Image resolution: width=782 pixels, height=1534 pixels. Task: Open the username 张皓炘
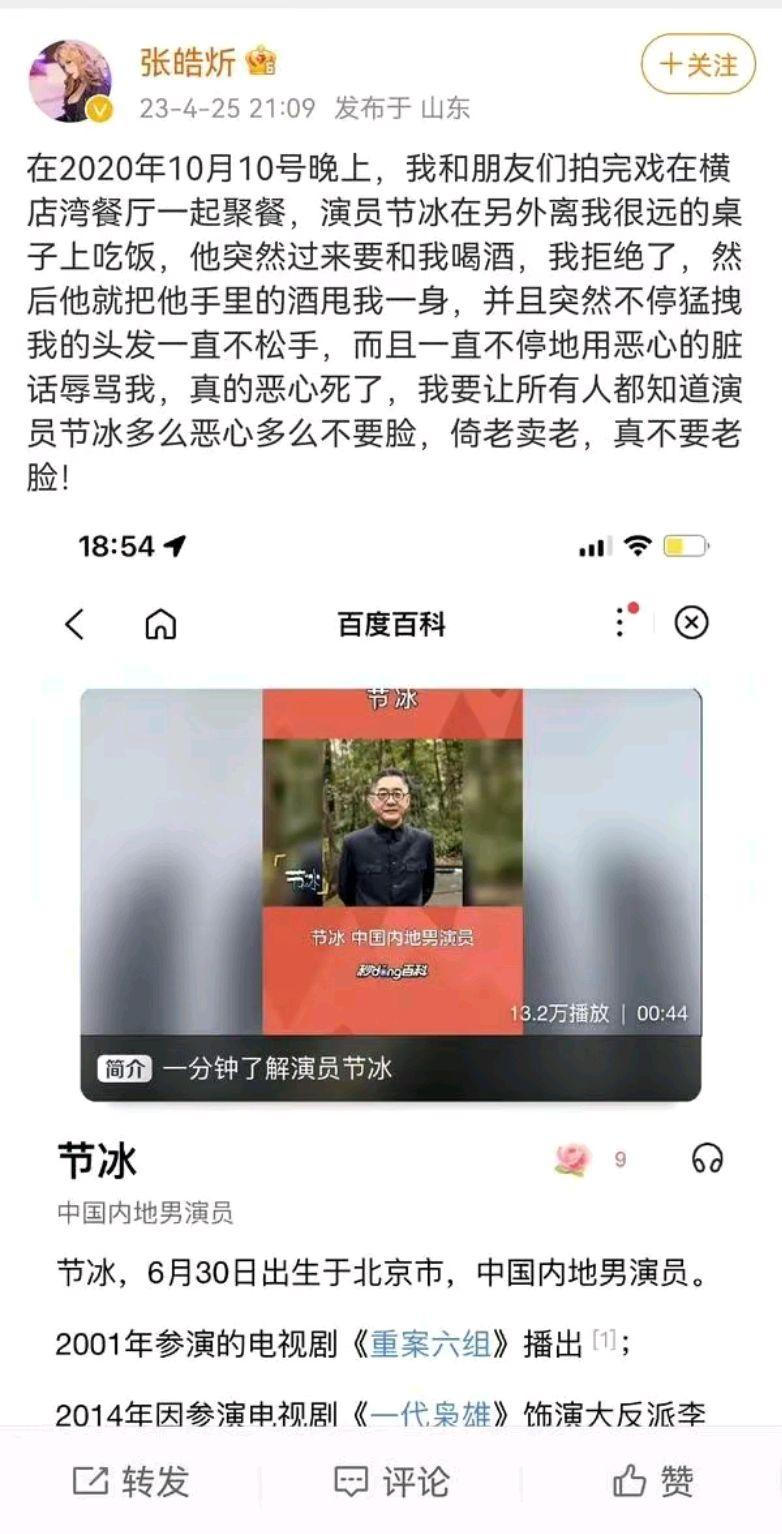(x=188, y=64)
